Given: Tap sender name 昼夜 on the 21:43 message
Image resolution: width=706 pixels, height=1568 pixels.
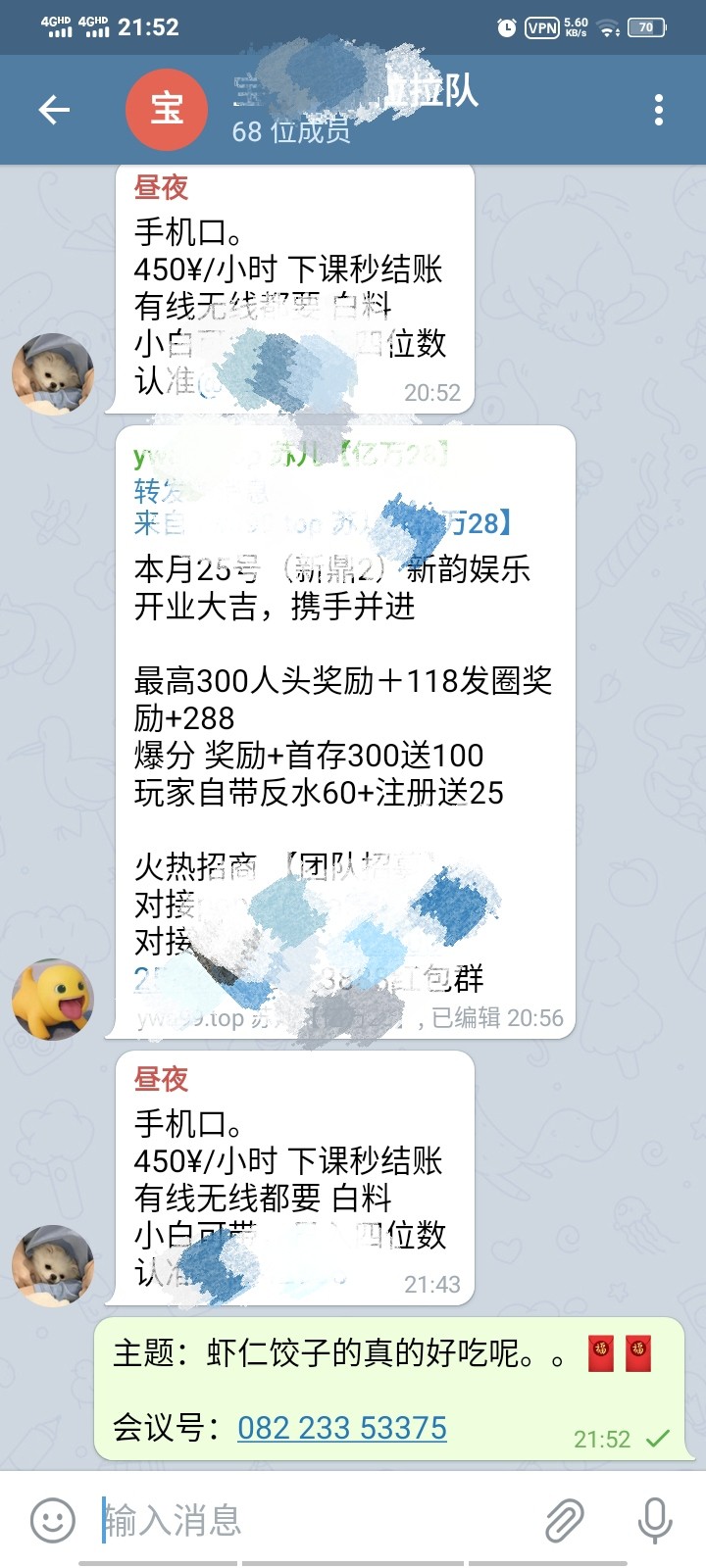Looking at the screenshot, I should click(162, 1079).
